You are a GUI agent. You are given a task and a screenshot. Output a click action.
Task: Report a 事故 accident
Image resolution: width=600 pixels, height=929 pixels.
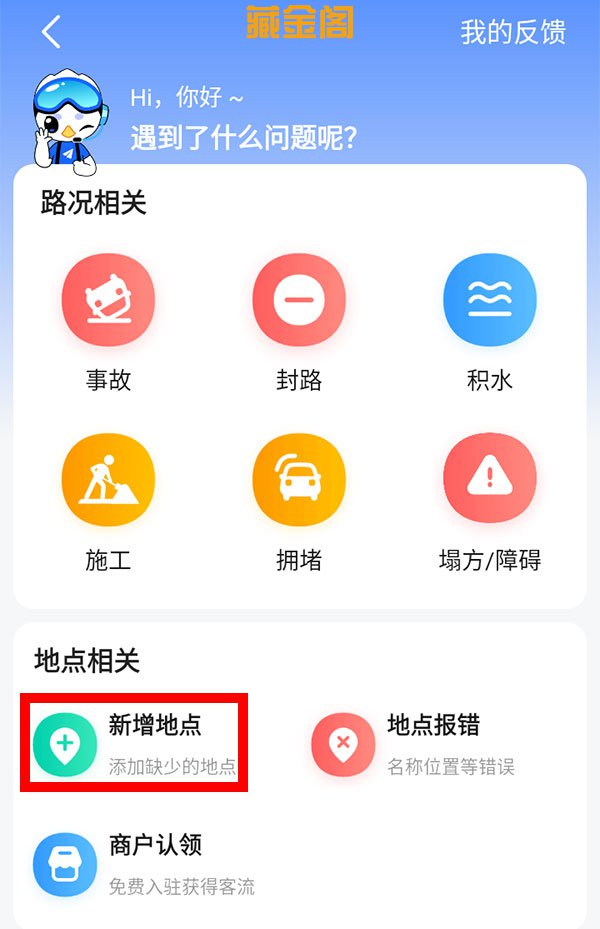tap(108, 300)
